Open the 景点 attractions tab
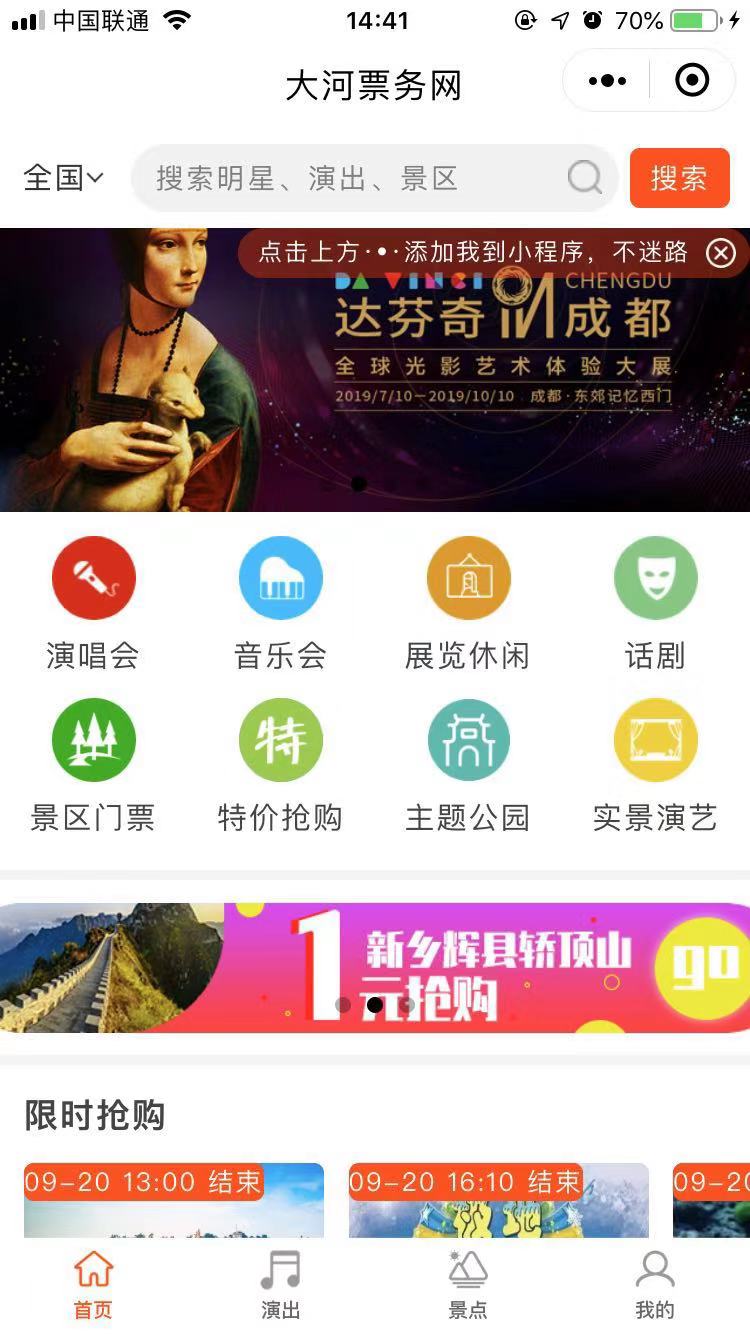This screenshot has width=750, height=1334. [x=466, y=1285]
